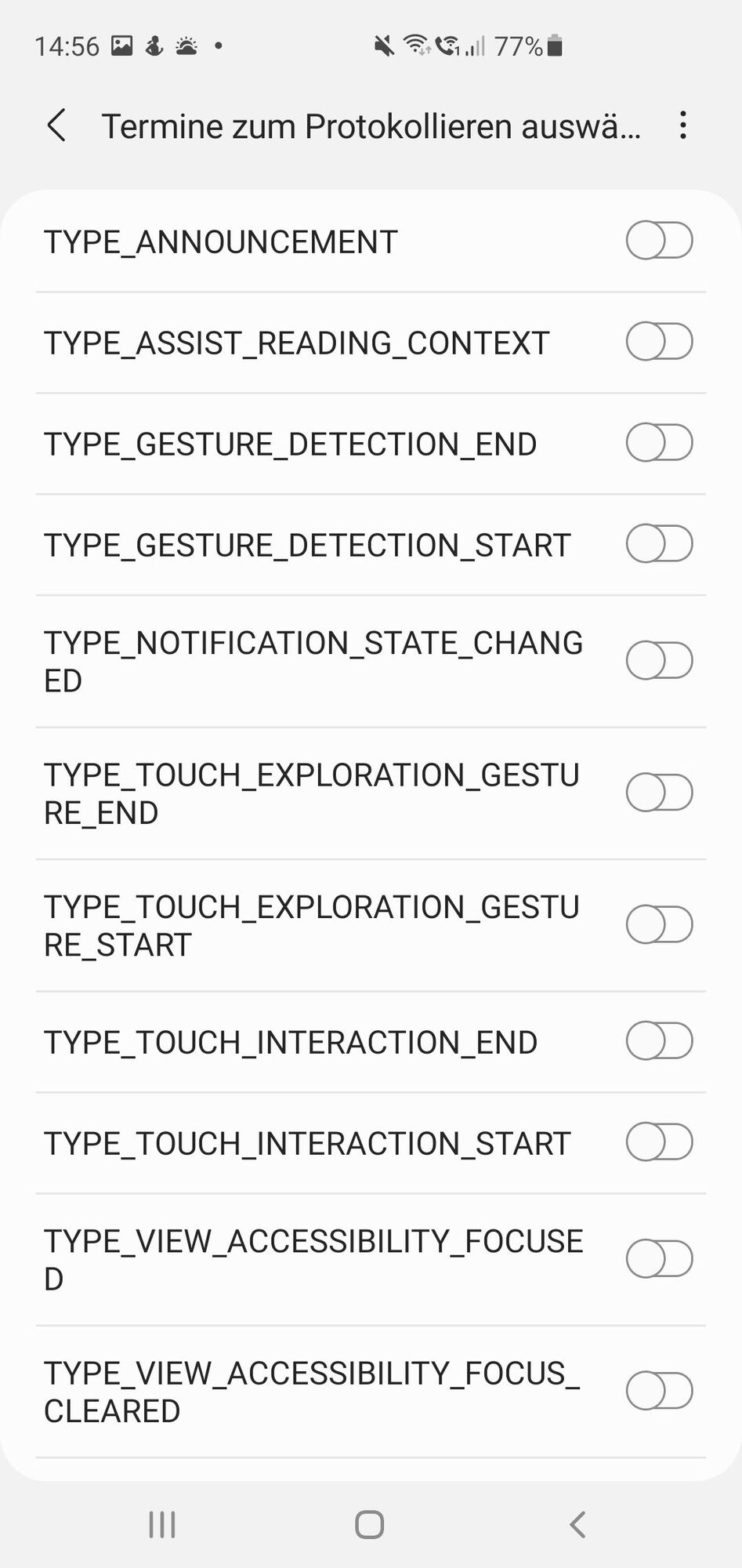Image resolution: width=742 pixels, height=1568 pixels.
Task: Enable TYPE_NOTIFICATION_STATE_CHANGED logging
Action: (659, 661)
